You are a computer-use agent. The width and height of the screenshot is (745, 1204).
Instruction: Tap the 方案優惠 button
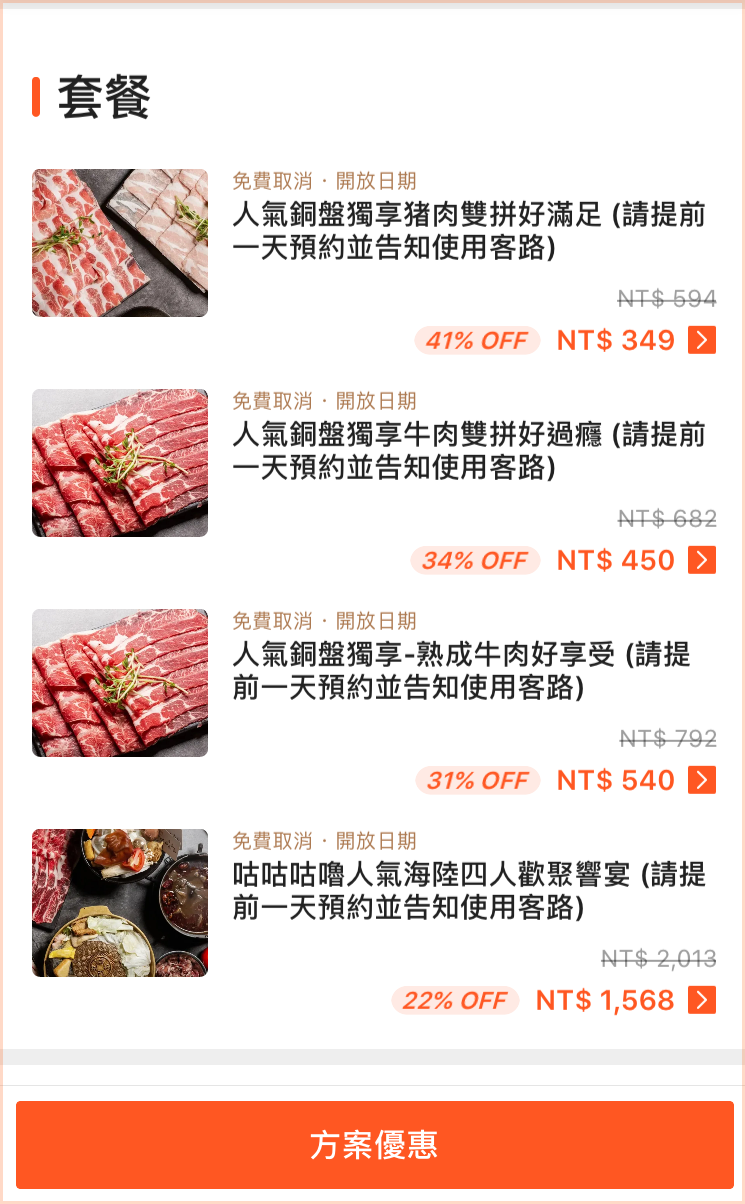pyautogui.click(x=374, y=1145)
